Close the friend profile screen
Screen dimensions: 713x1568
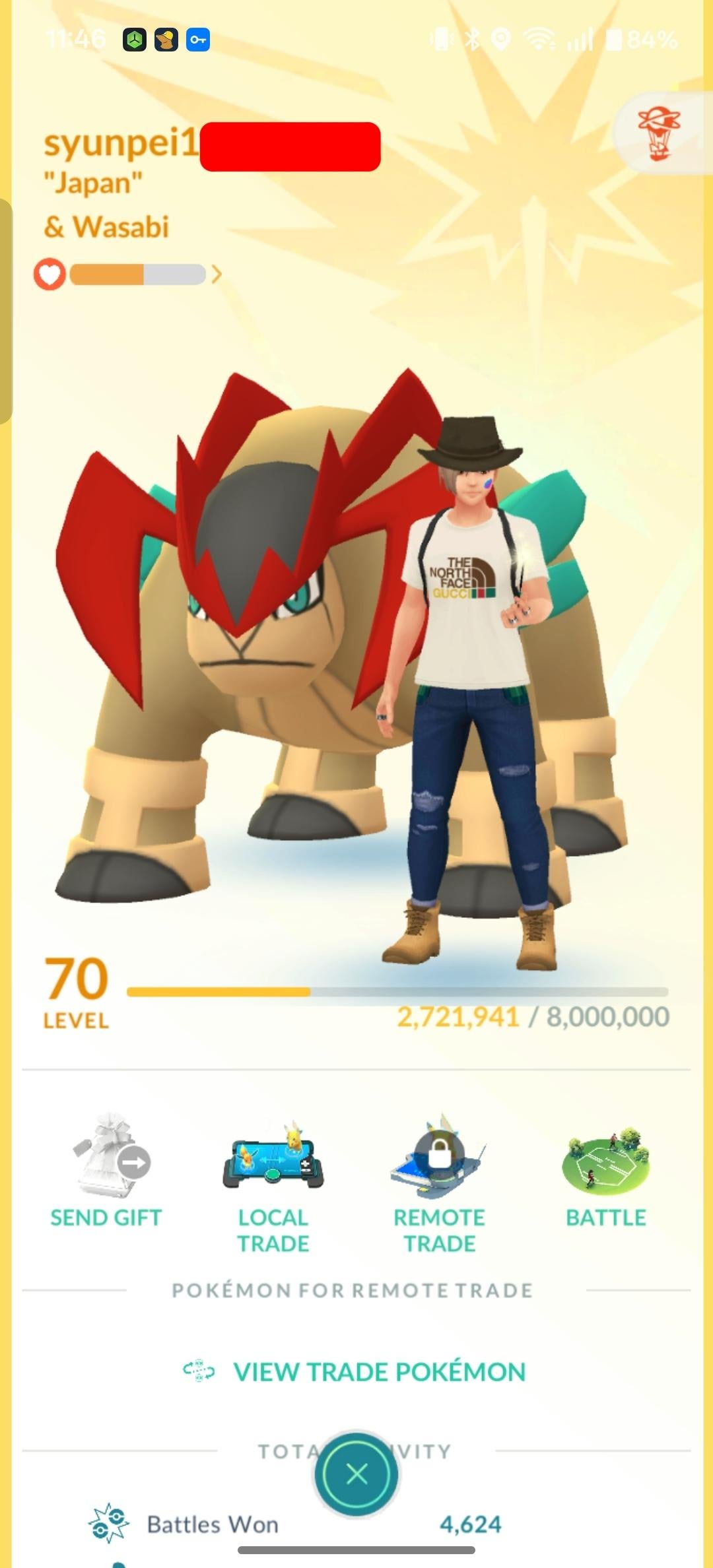click(x=356, y=1474)
